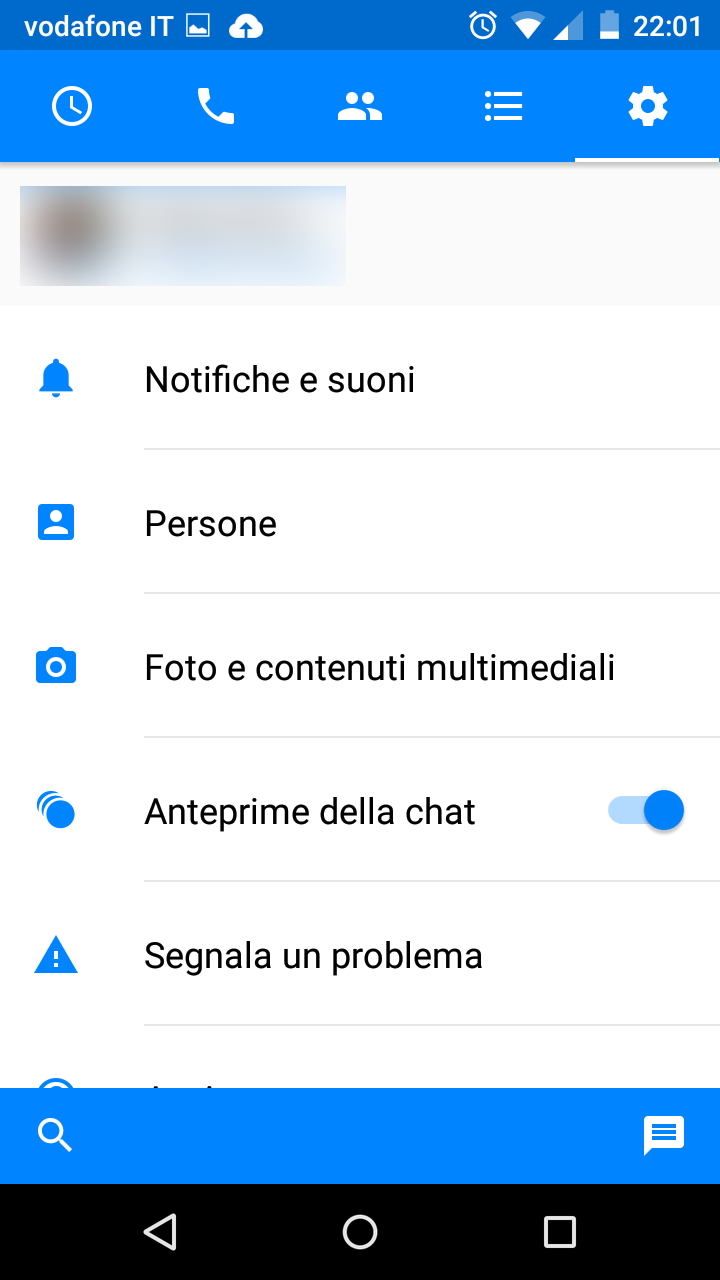Open Foto e contenuti multimediali

coord(360,667)
